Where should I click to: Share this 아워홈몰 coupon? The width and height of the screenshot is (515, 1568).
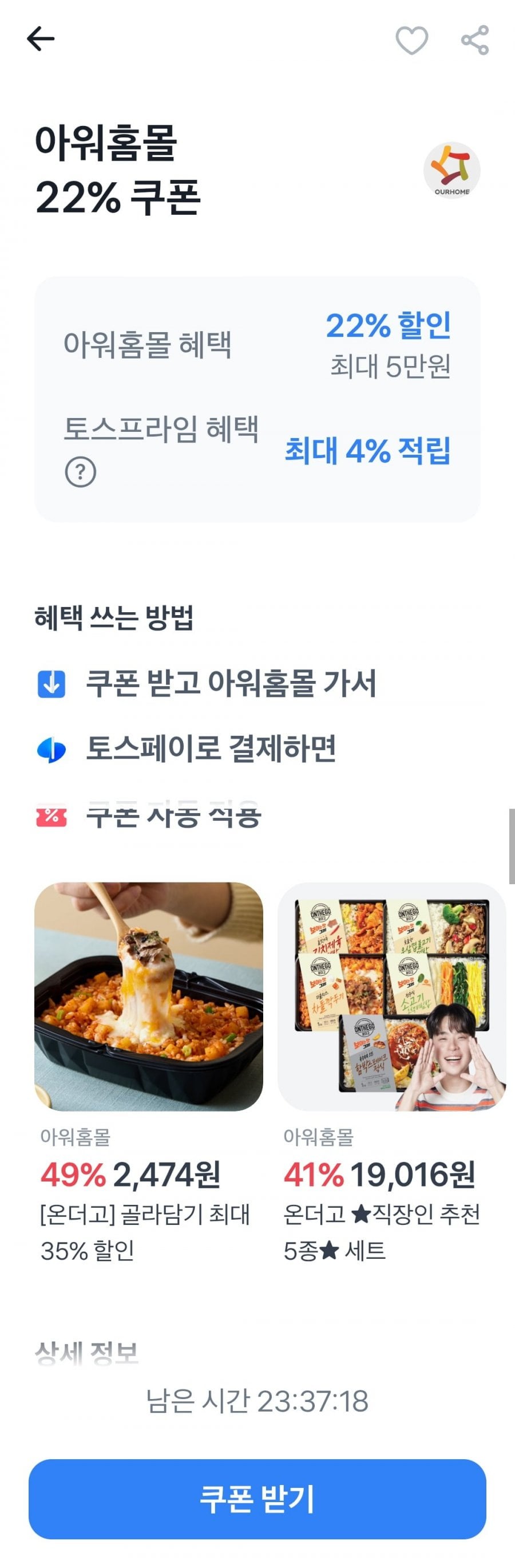click(475, 40)
